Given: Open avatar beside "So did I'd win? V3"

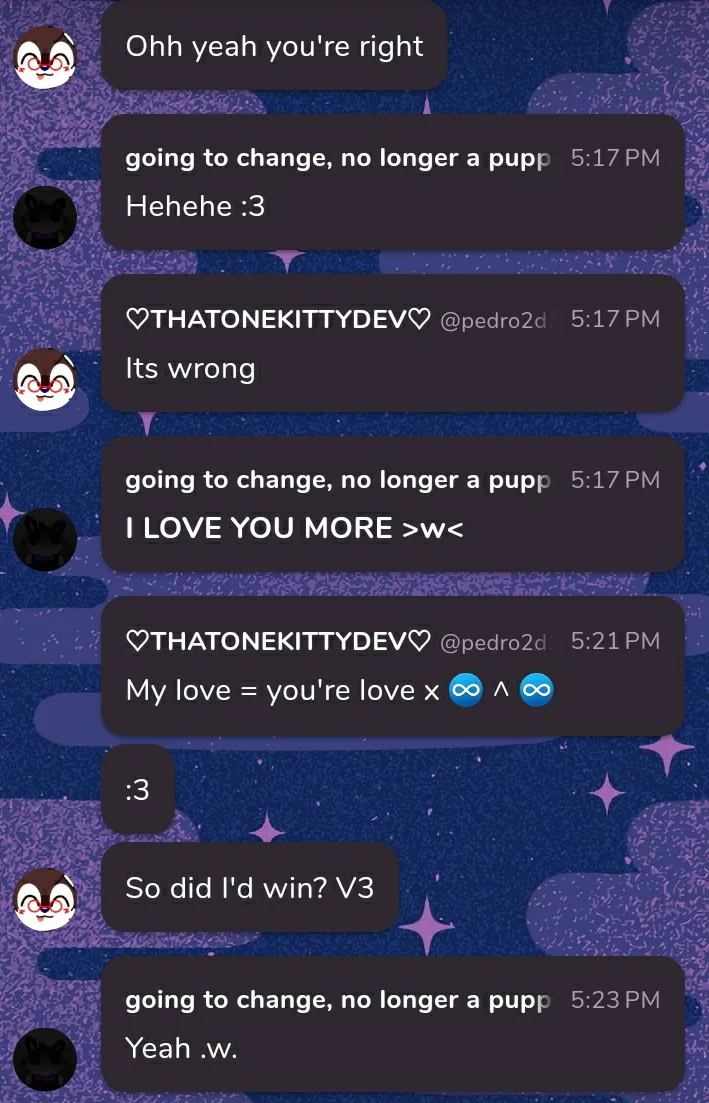Looking at the screenshot, I should pyautogui.click(x=45, y=898).
